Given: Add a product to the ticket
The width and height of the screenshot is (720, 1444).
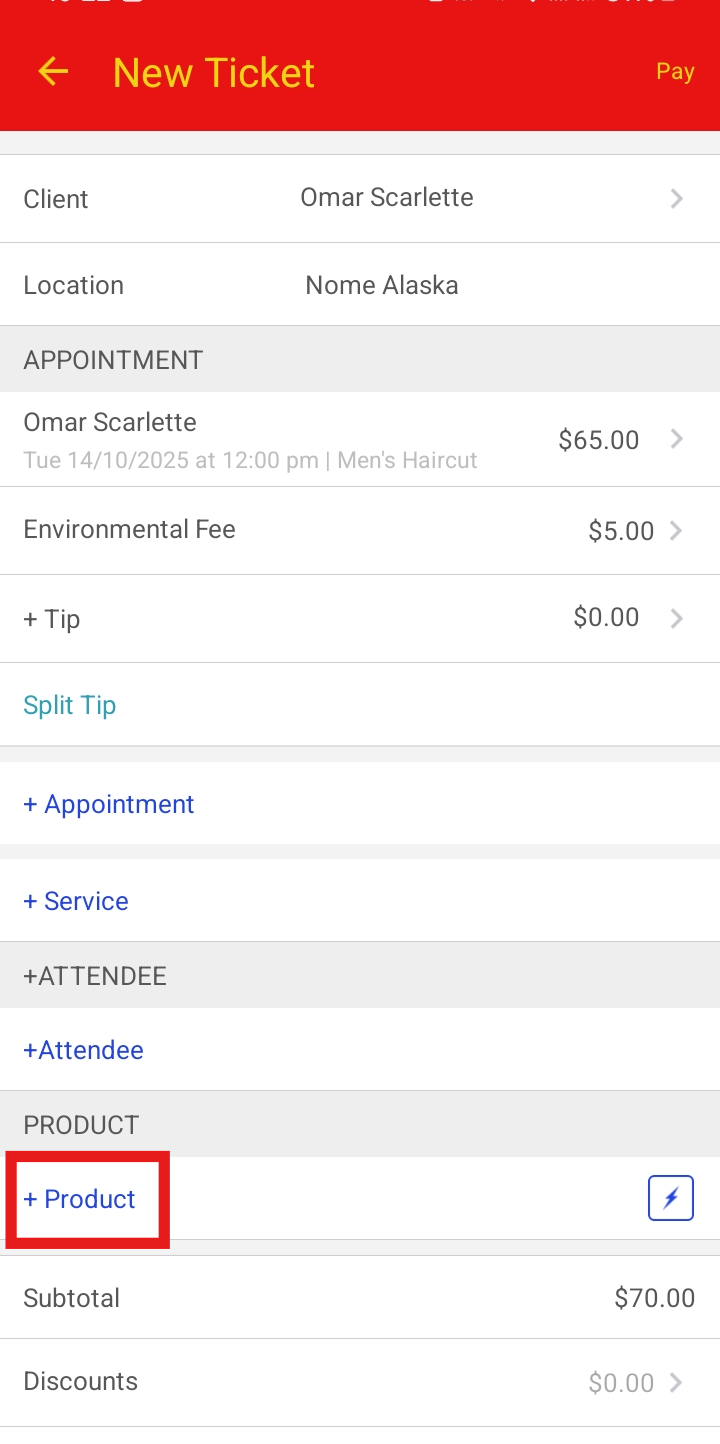Looking at the screenshot, I should 80,1199.
